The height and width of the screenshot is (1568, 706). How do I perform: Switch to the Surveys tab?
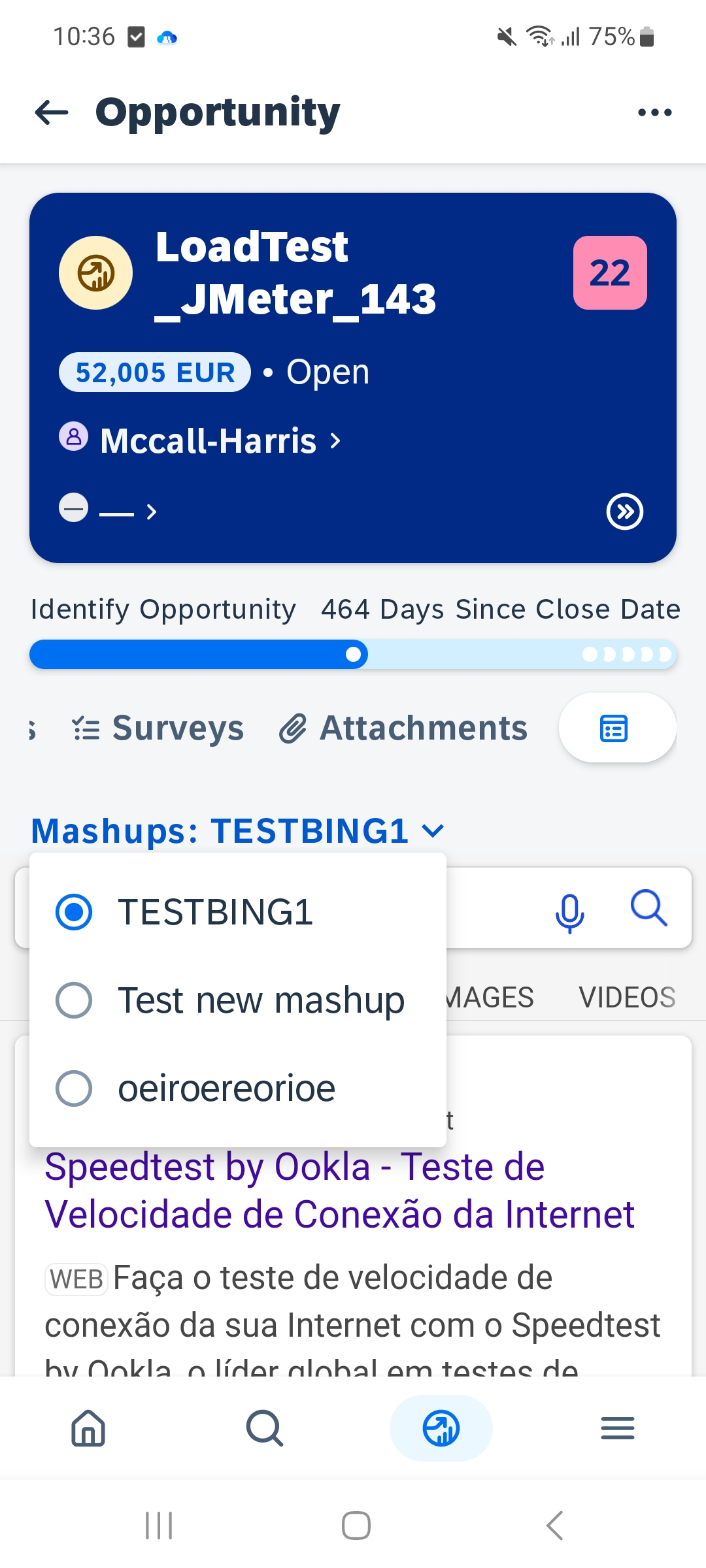158,728
